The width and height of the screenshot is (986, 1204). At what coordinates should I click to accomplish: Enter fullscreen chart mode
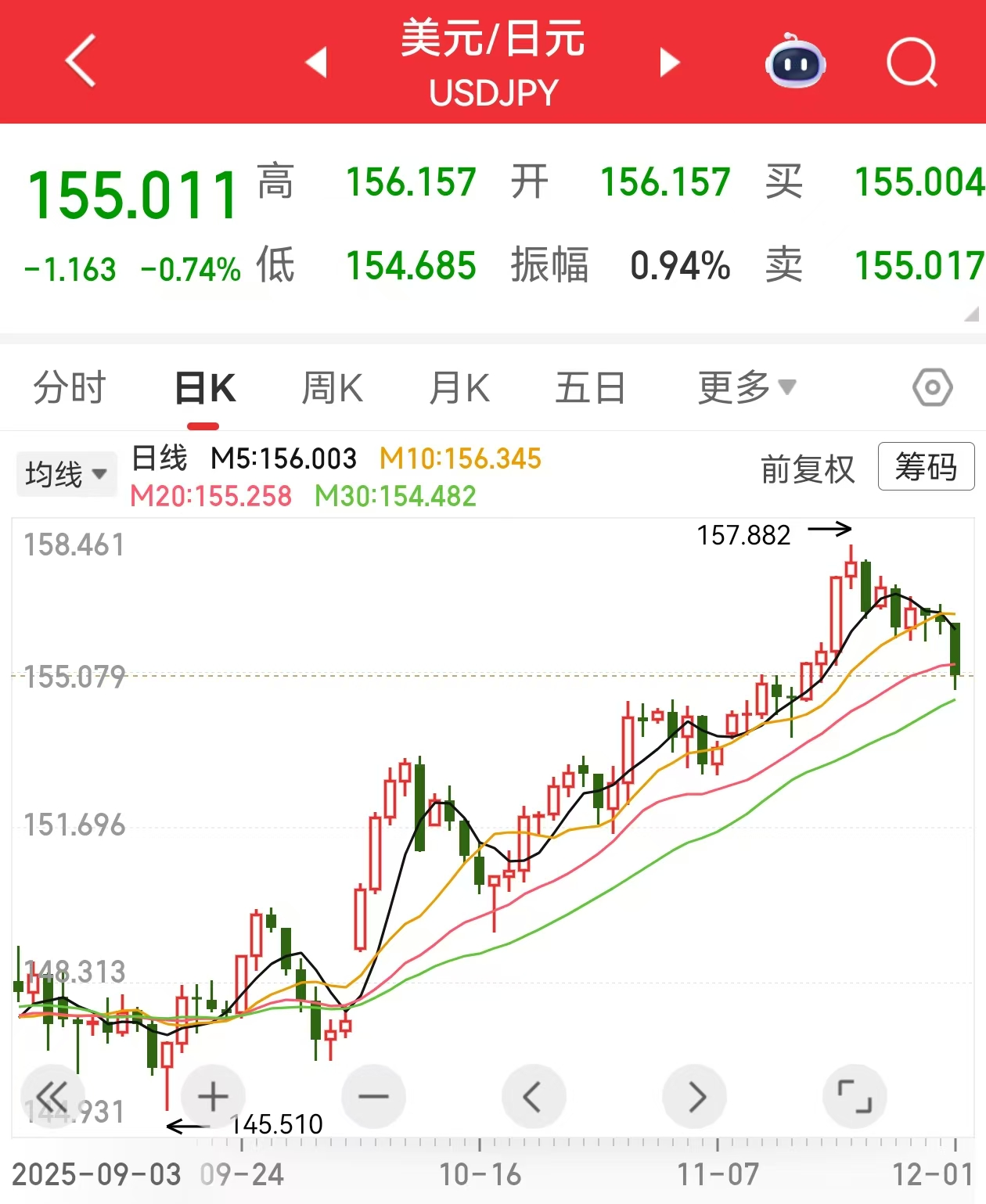[x=855, y=1096]
